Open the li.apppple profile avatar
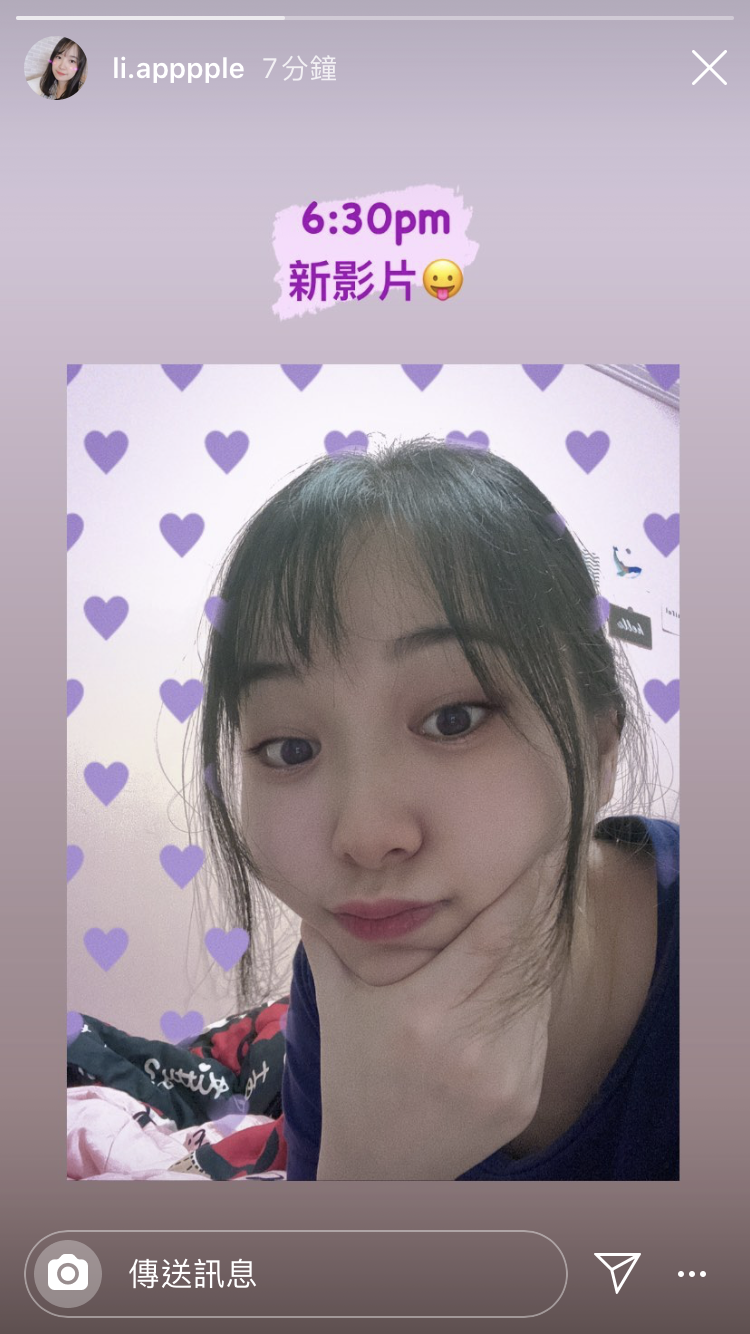The width and height of the screenshot is (750, 1334). tap(56, 68)
